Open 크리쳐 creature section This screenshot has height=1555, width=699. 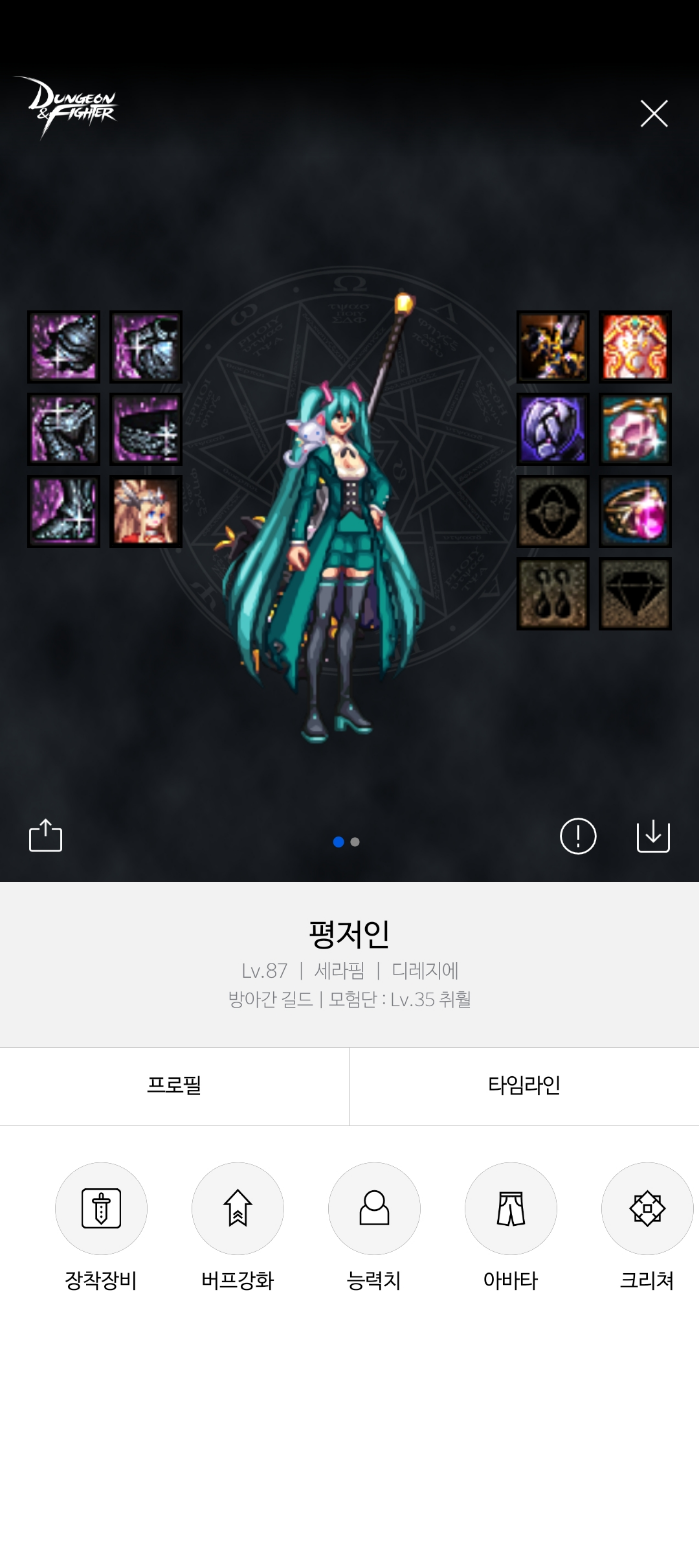647,1208
